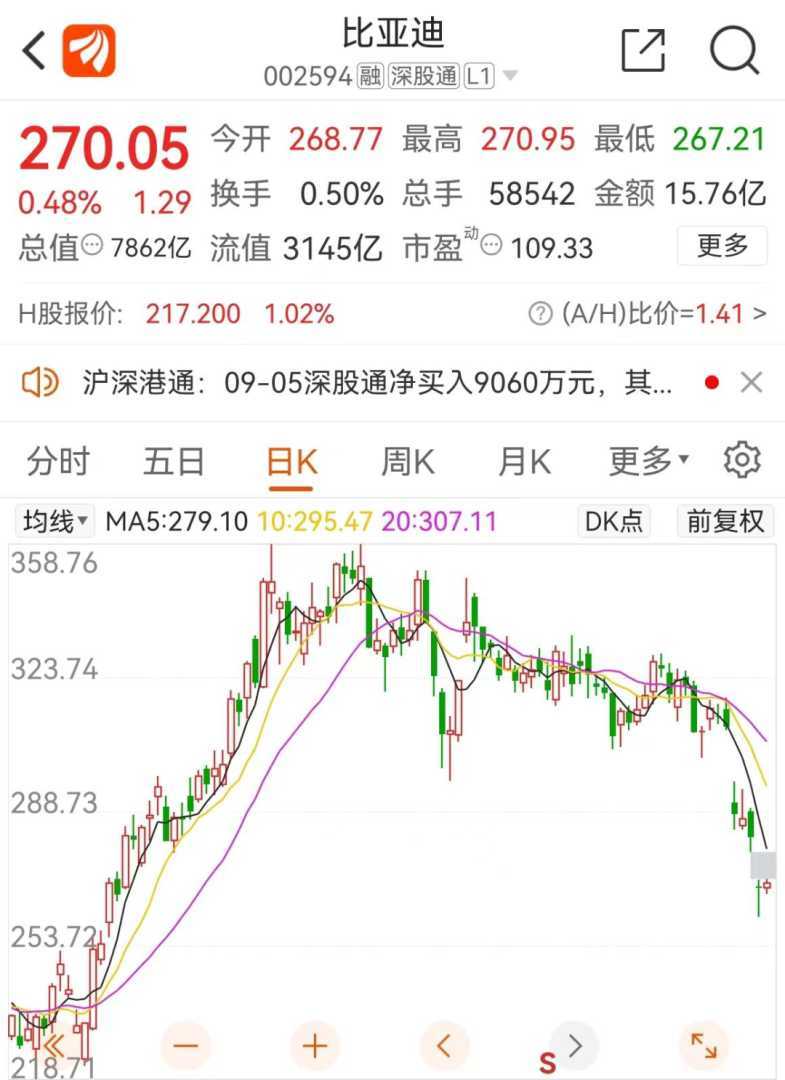Image resolution: width=785 pixels, height=1080 pixels.
Task: Switch to the 五日 chart tab
Action: pyautogui.click(x=174, y=462)
